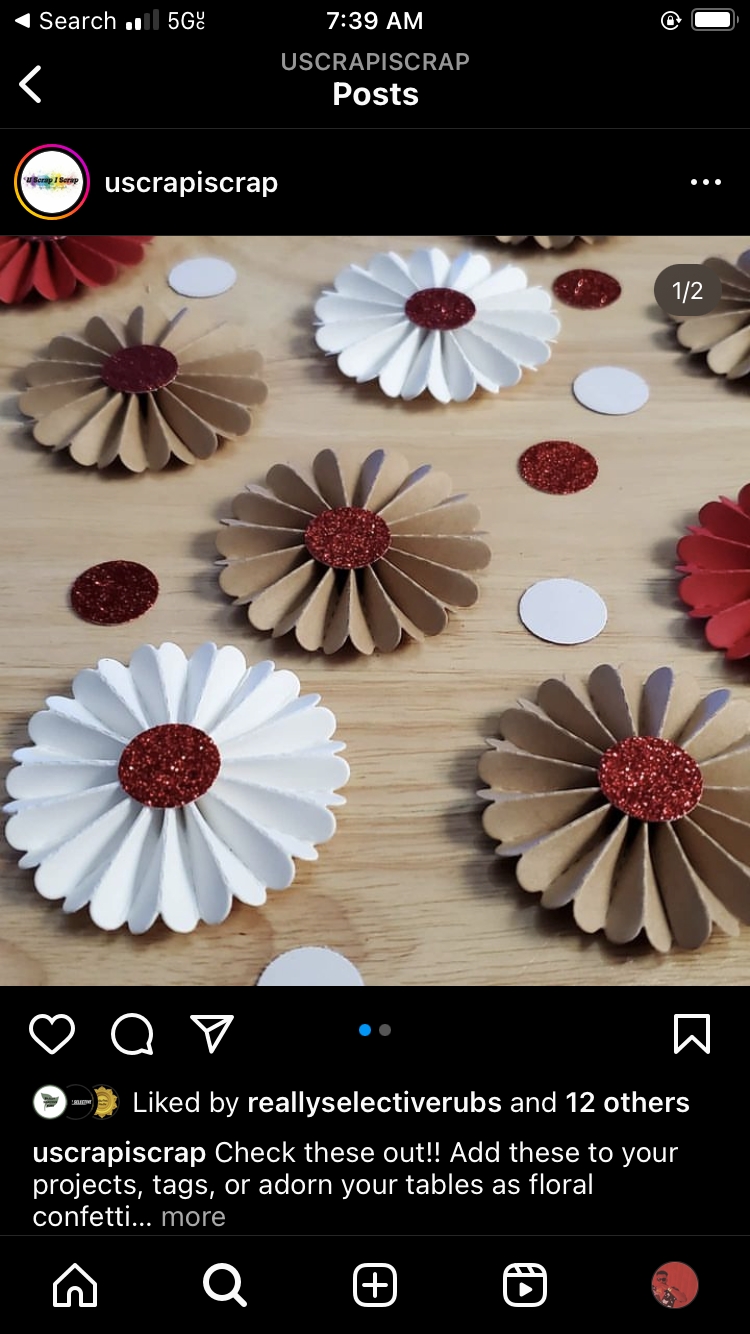Open the Search tab

(225, 1285)
